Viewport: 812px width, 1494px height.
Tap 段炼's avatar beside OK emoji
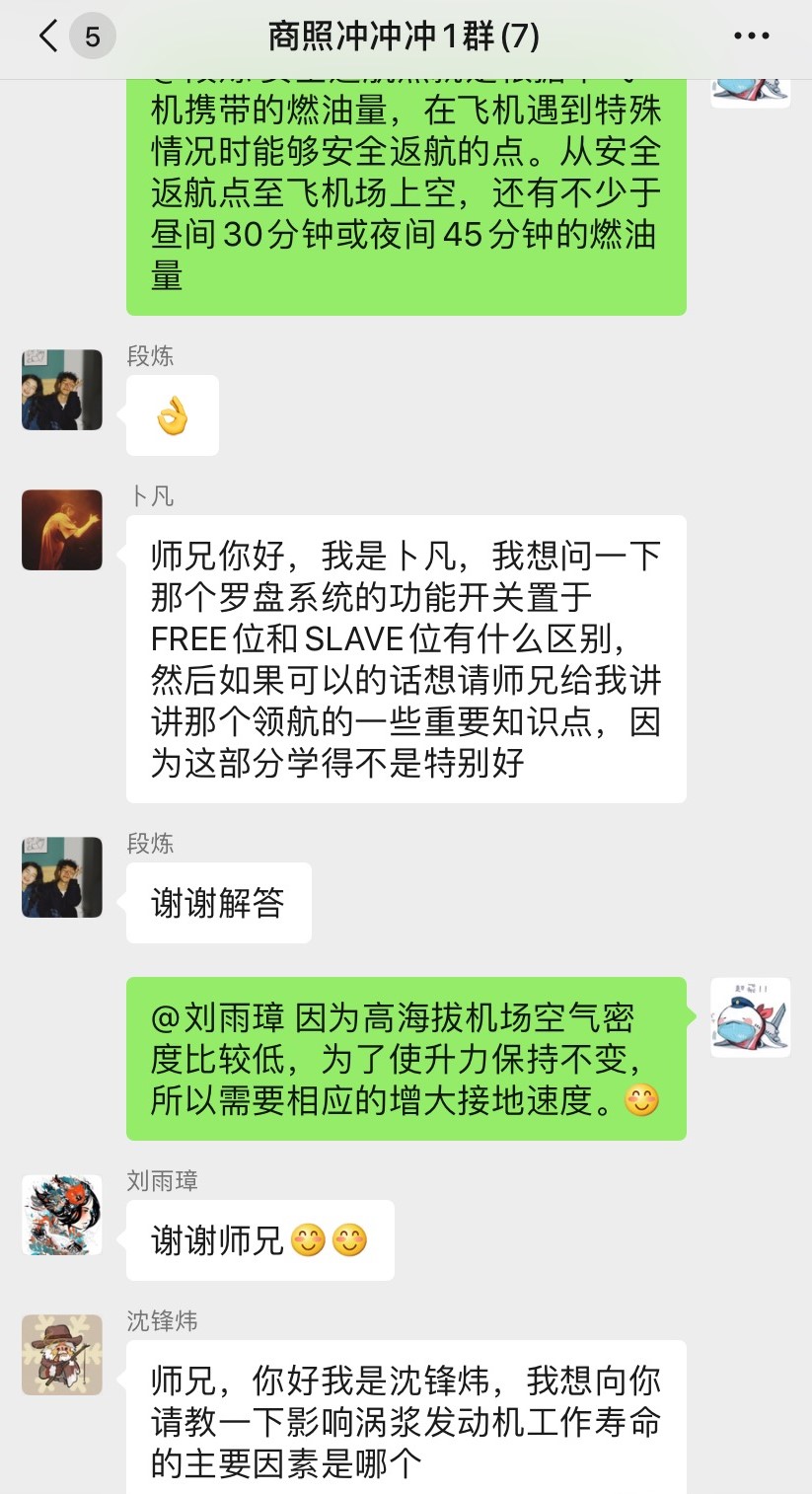[62, 390]
